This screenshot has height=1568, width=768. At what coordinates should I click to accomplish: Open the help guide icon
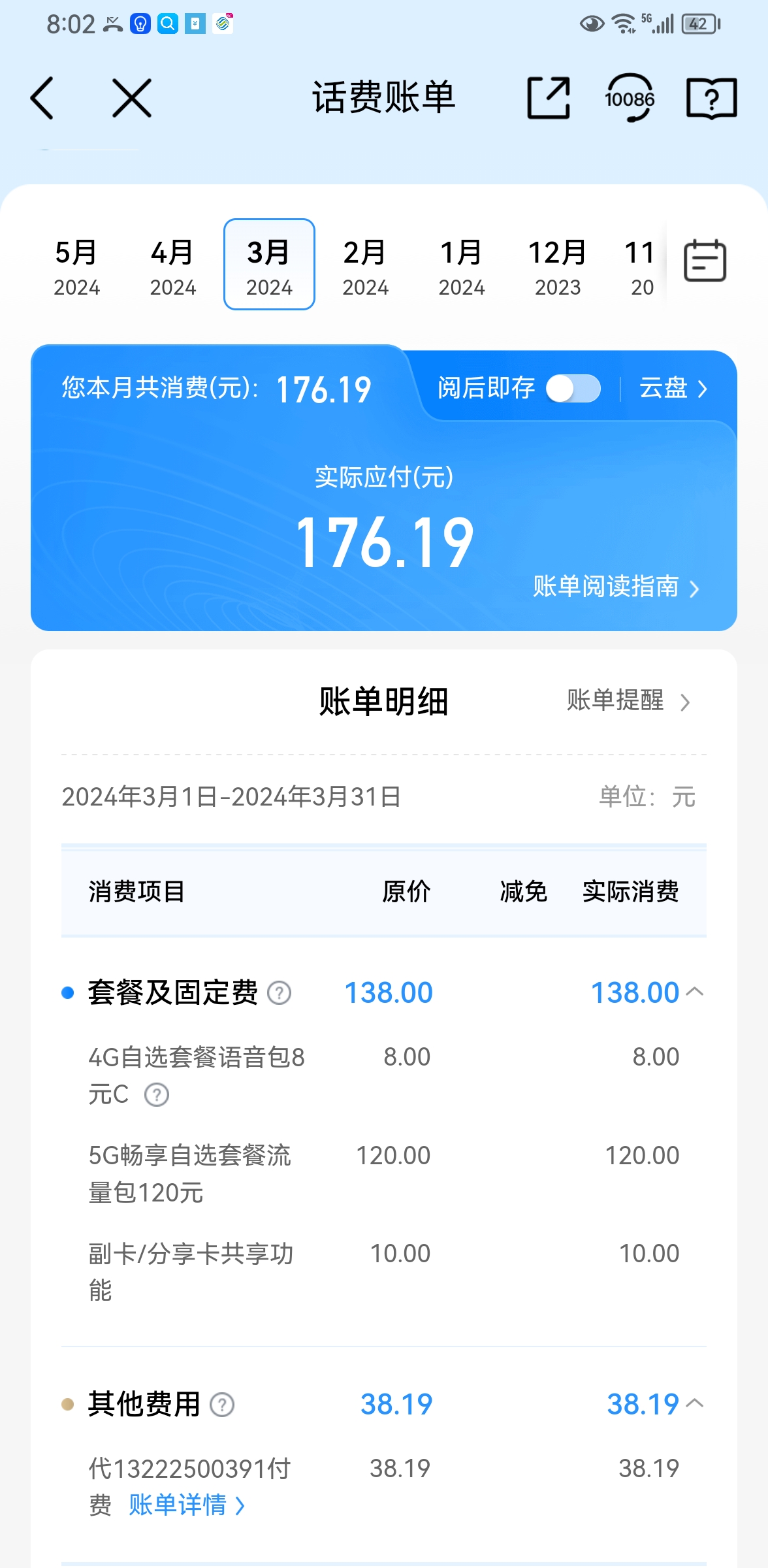coord(711,98)
